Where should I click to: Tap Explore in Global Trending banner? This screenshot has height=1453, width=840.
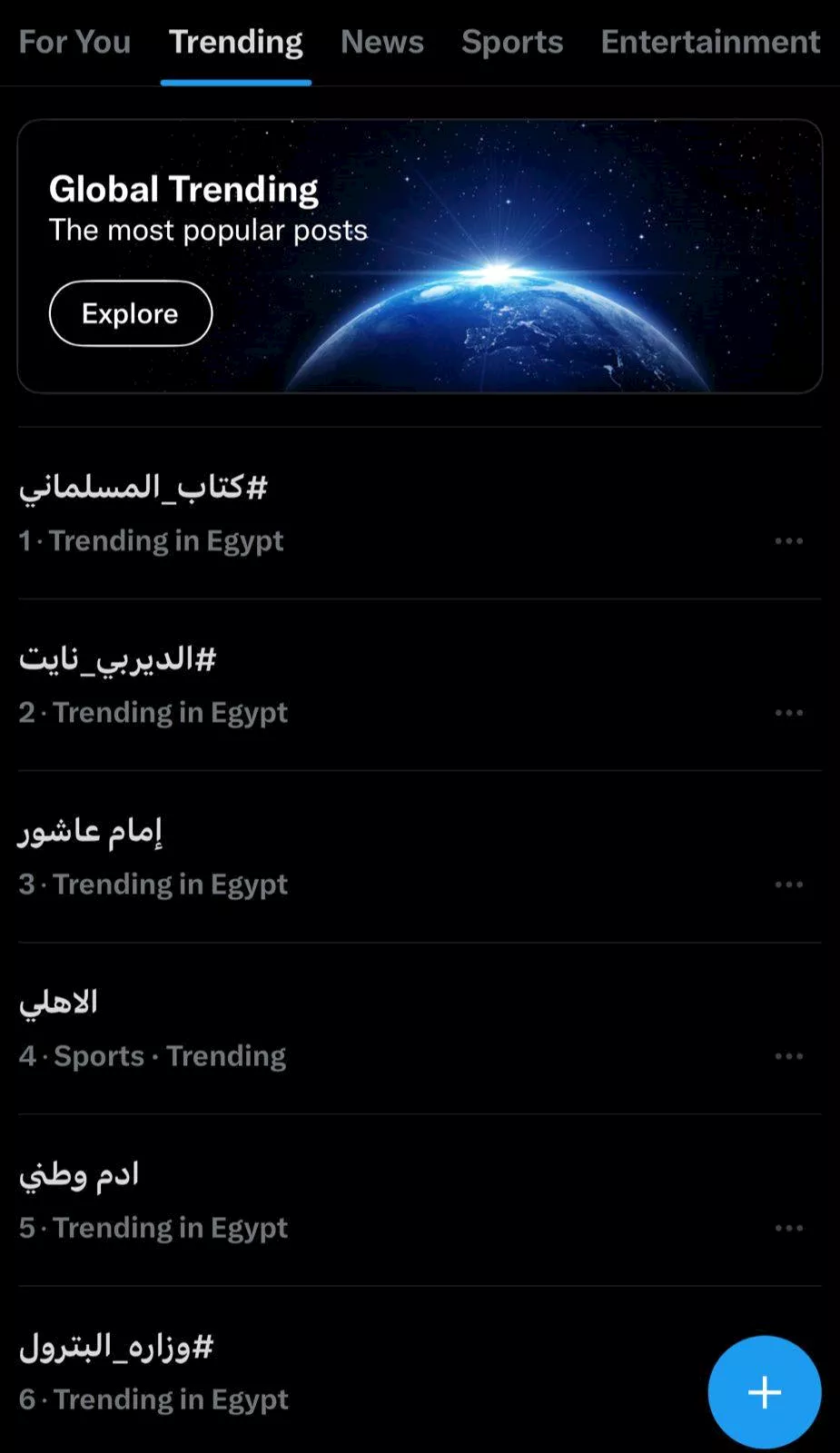pyautogui.click(x=130, y=313)
